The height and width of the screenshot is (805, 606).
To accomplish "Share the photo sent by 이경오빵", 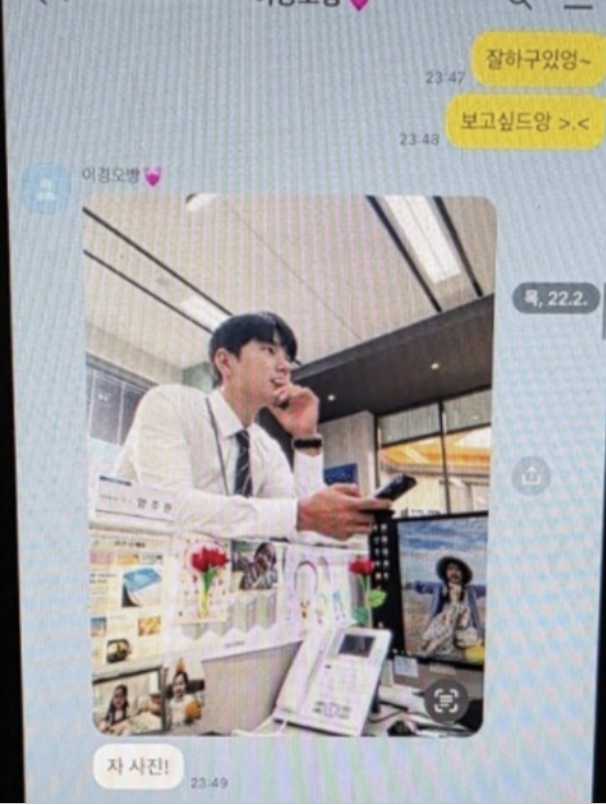I will coord(531,474).
